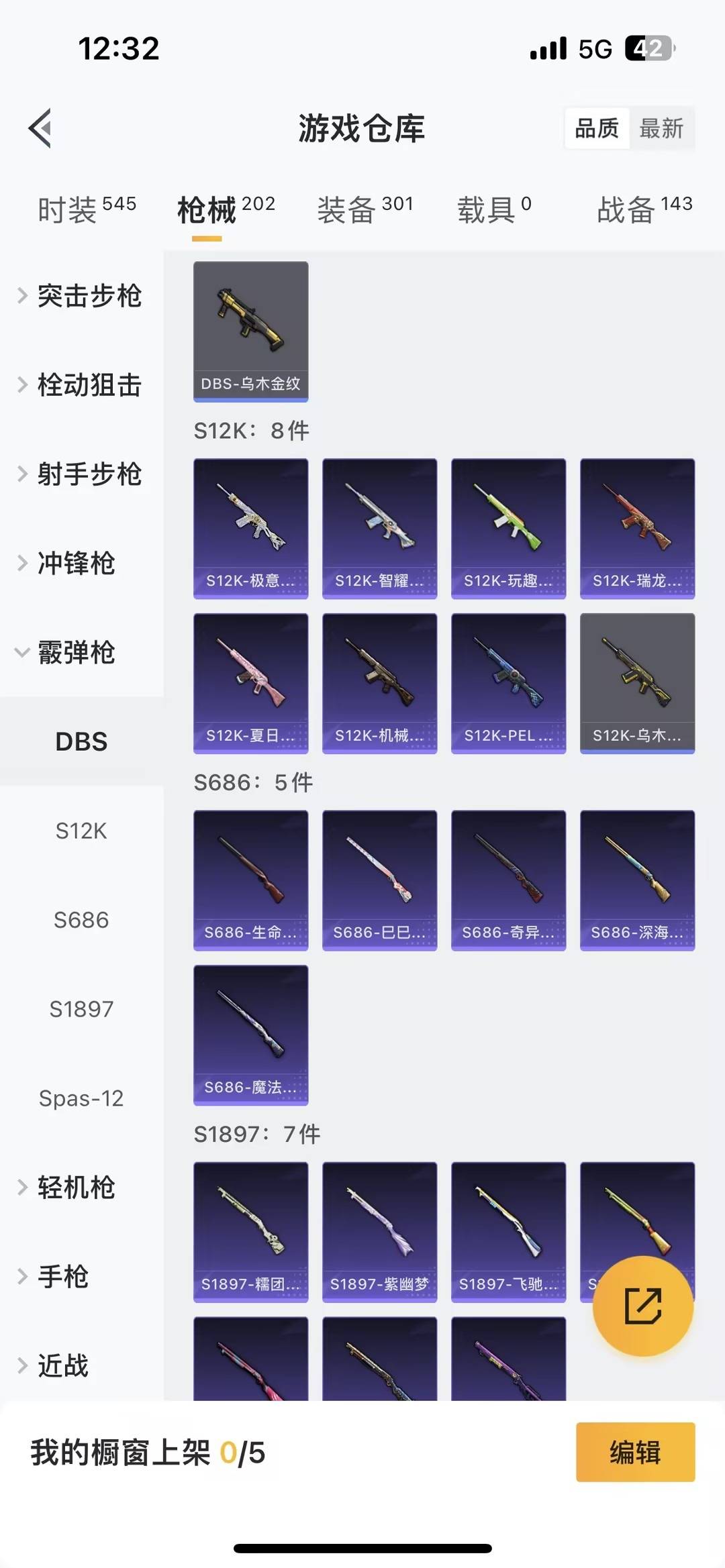Image resolution: width=725 pixels, height=1568 pixels.
Task: Open the S686-深海 skin card
Action: 636,880
